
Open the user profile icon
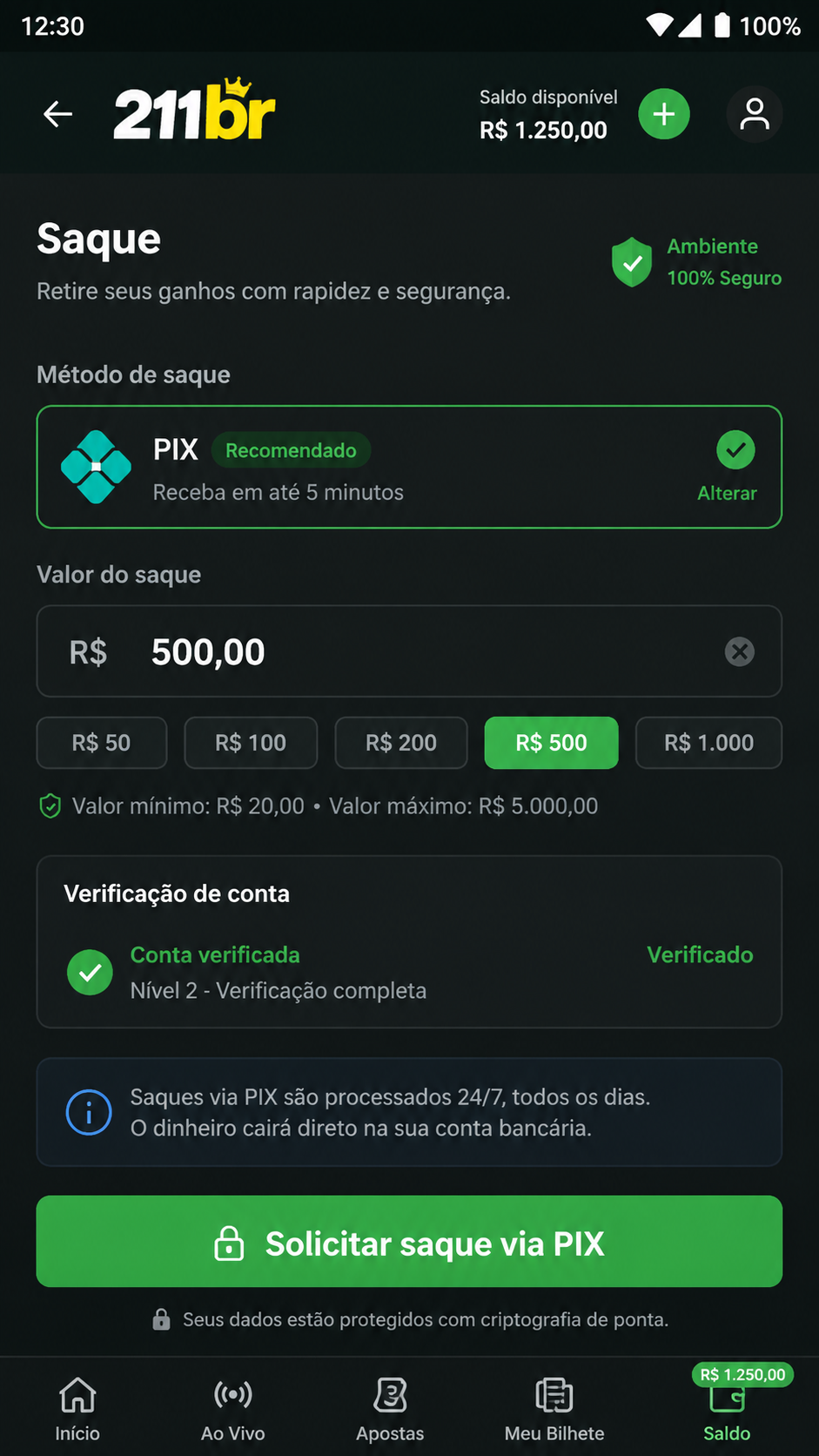755,114
